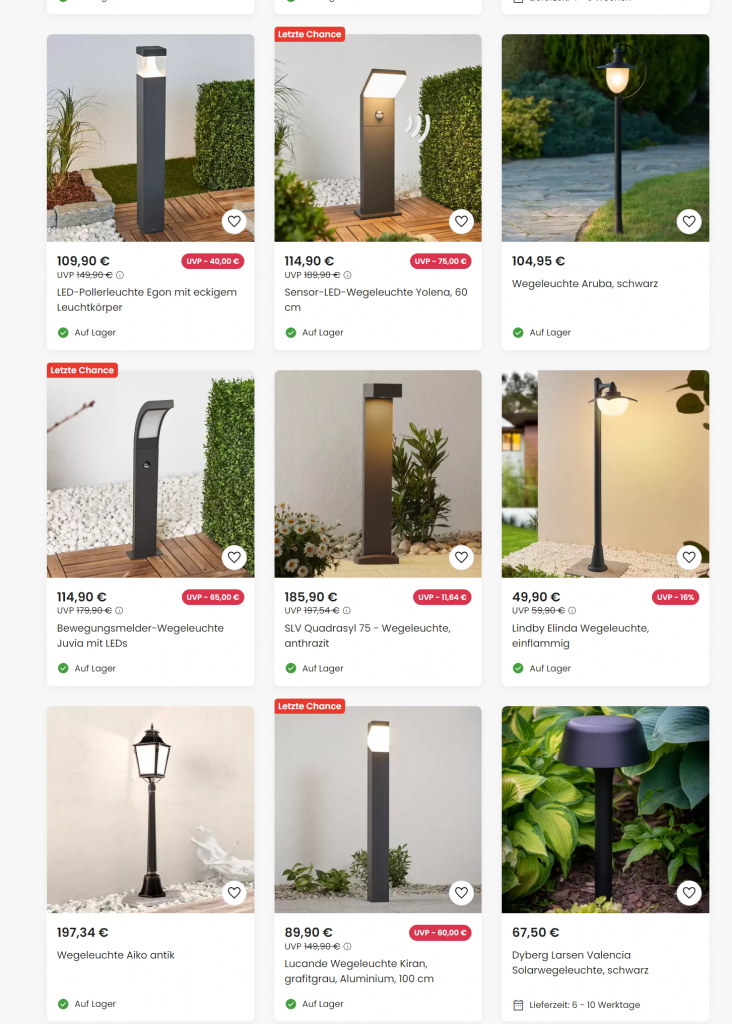Open Wegeleuchte Aruba schwarz product

(584, 284)
